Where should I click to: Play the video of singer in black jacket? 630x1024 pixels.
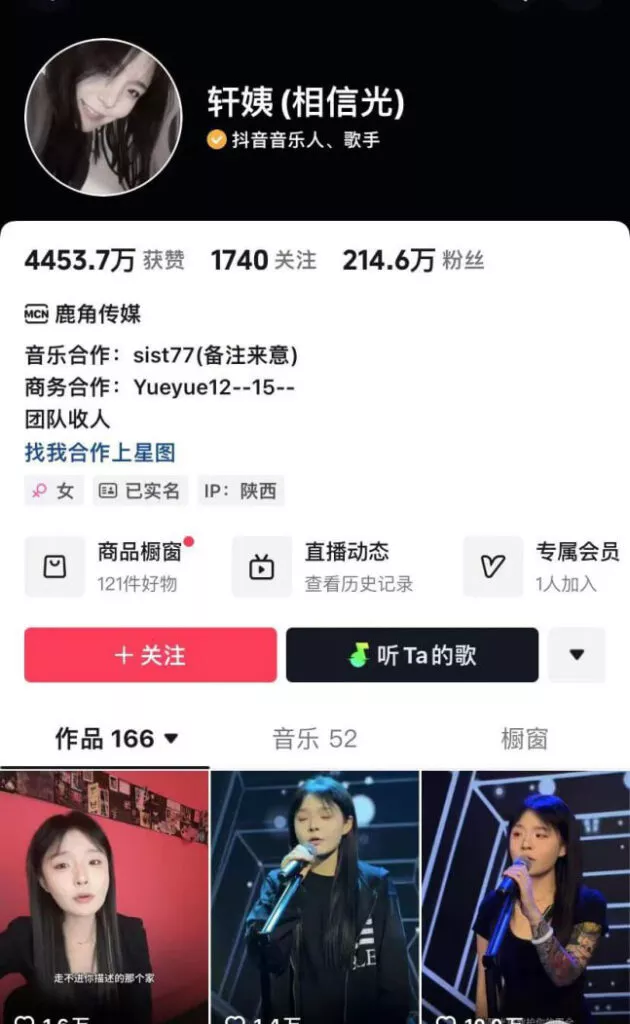click(x=315, y=895)
